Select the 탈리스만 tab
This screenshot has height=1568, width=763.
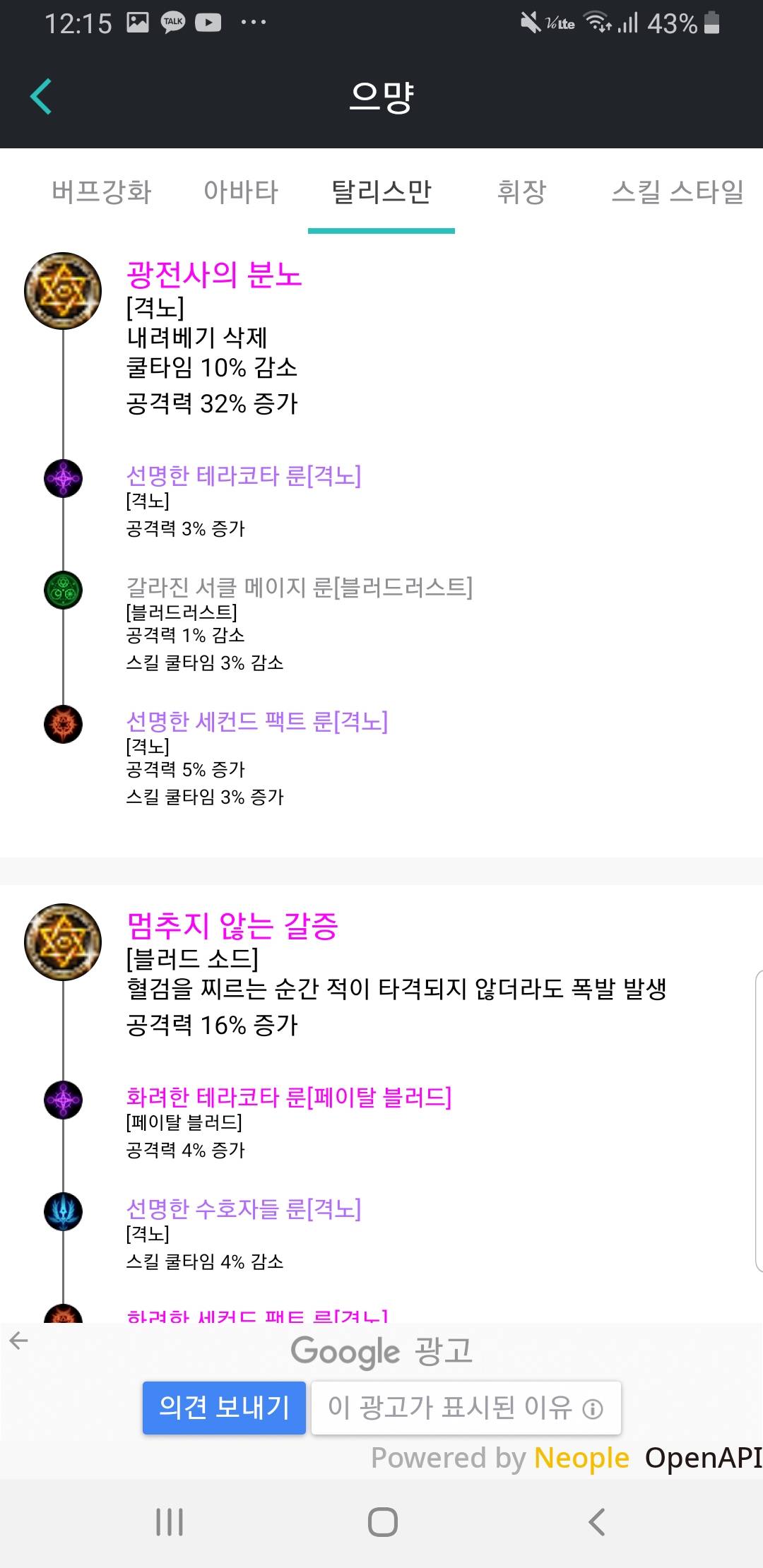point(381,191)
